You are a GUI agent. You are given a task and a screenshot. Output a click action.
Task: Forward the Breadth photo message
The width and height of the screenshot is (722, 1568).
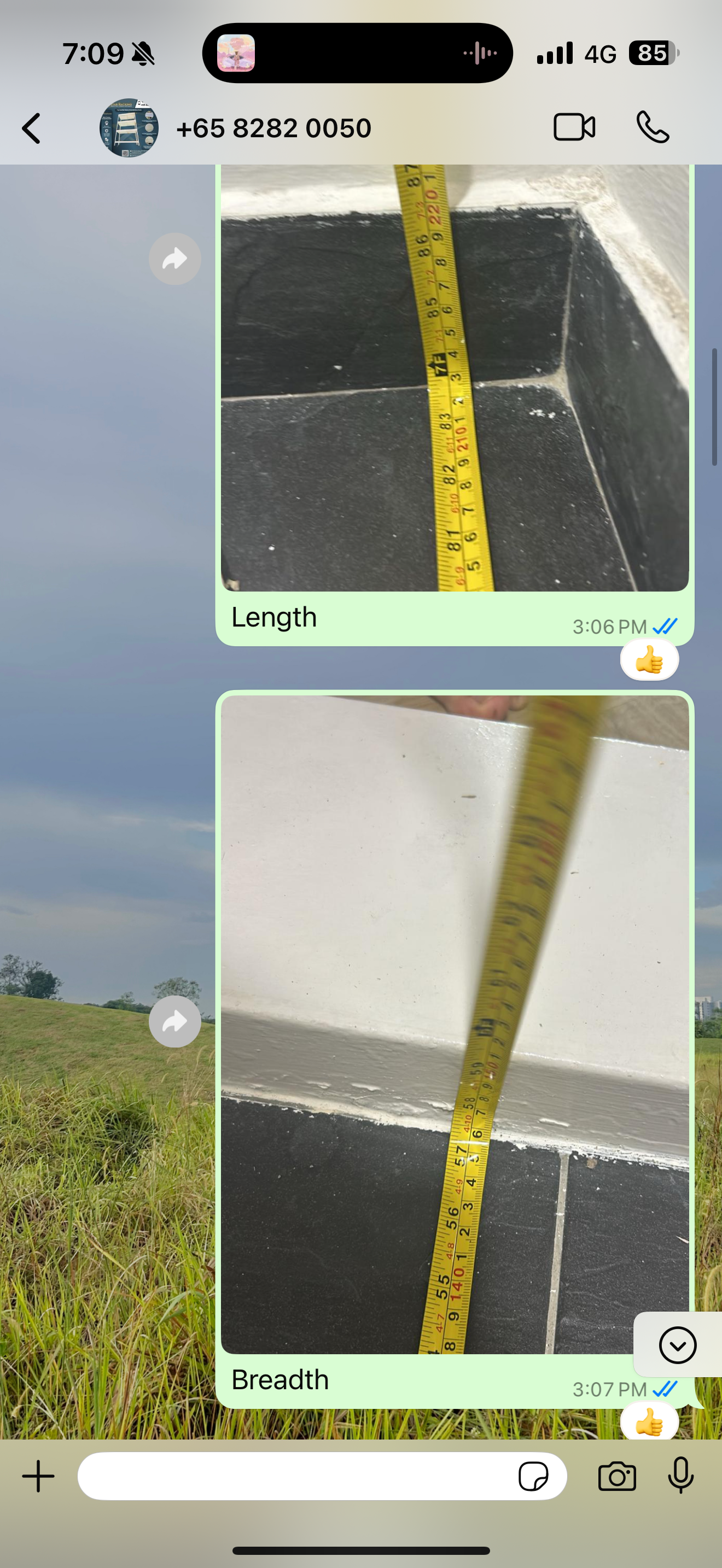pyautogui.click(x=174, y=1021)
